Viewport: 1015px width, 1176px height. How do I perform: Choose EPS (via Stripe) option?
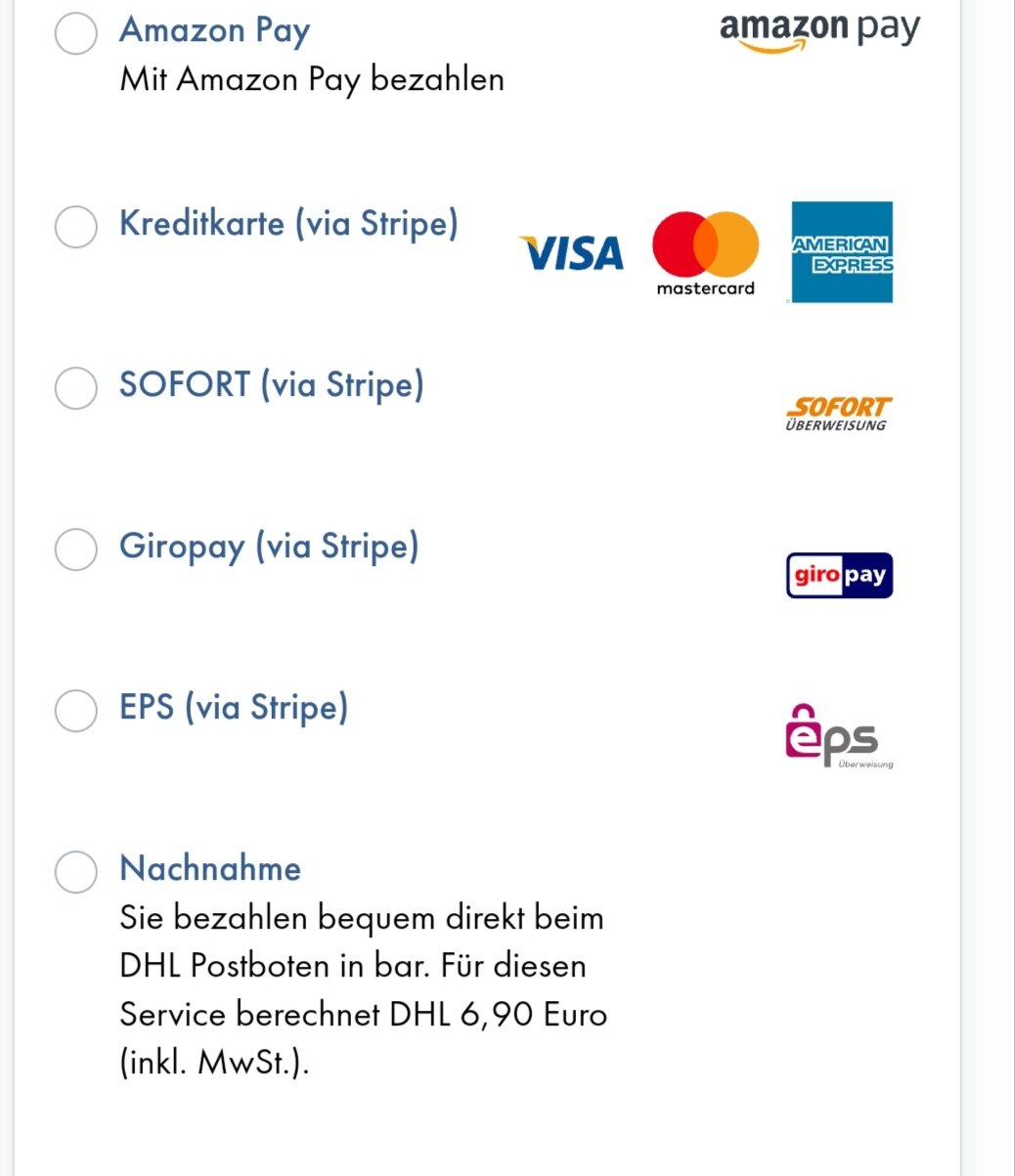coord(76,710)
